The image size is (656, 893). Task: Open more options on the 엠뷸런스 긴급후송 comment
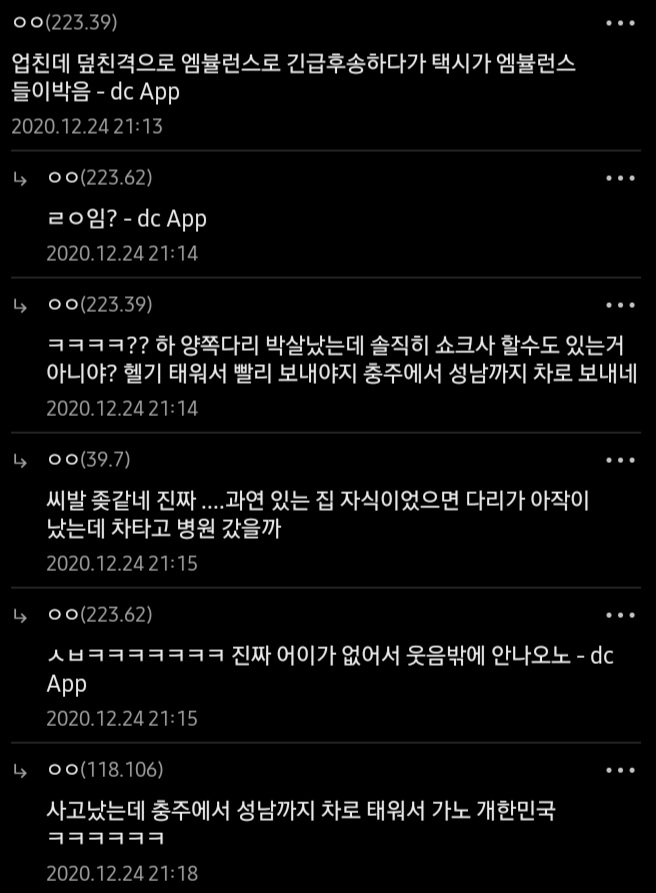coord(620,22)
